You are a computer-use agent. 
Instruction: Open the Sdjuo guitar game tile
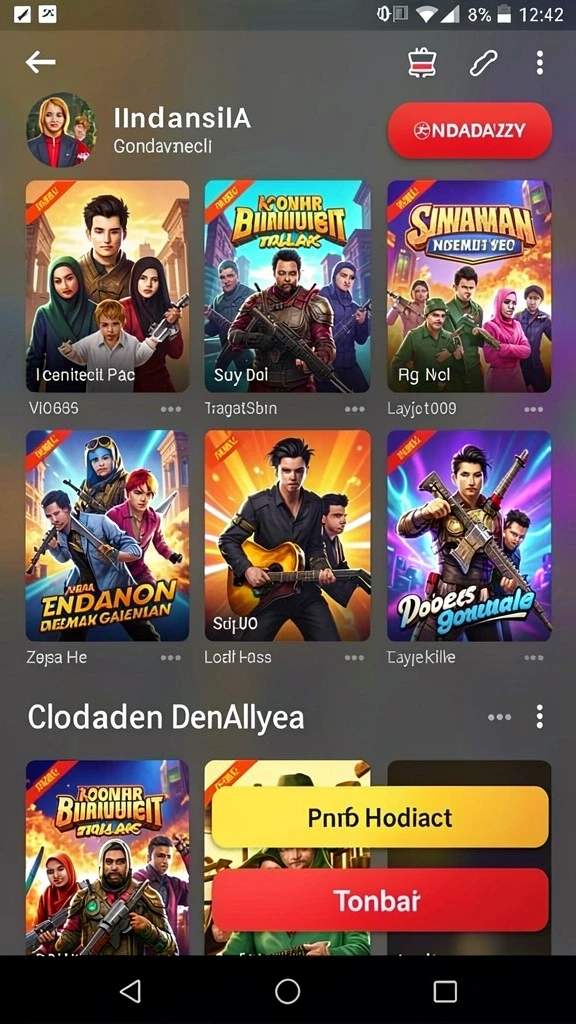(x=287, y=536)
